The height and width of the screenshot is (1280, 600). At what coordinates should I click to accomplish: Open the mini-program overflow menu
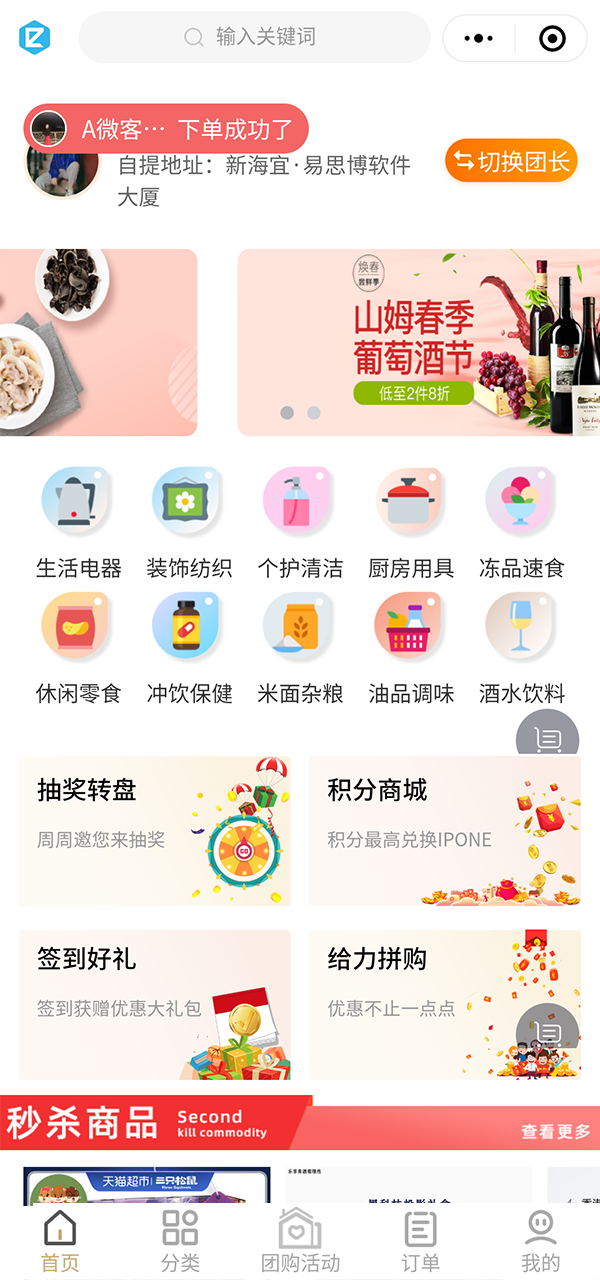[x=479, y=38]
